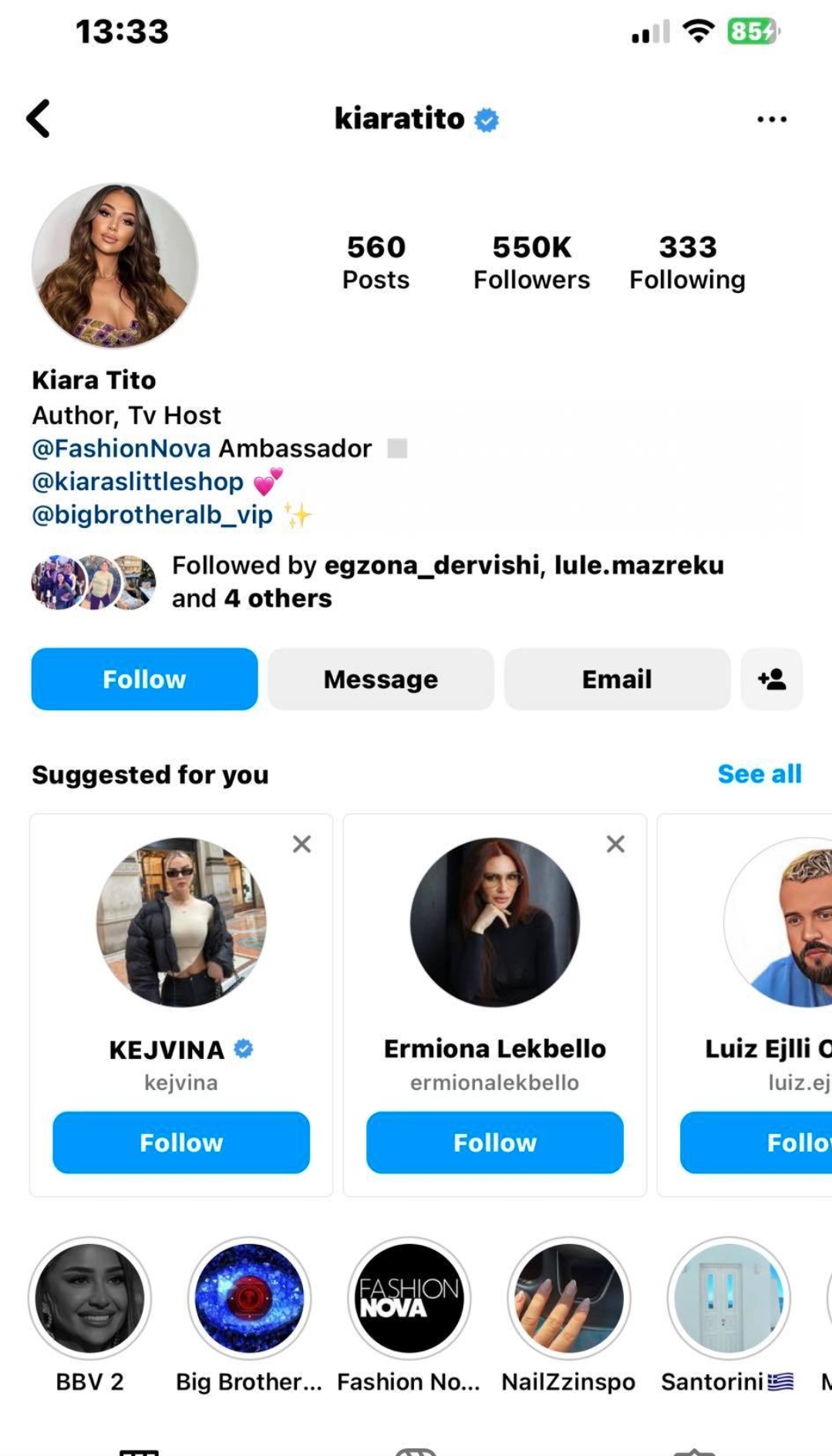View the 333 Following list

coord(687,263)
